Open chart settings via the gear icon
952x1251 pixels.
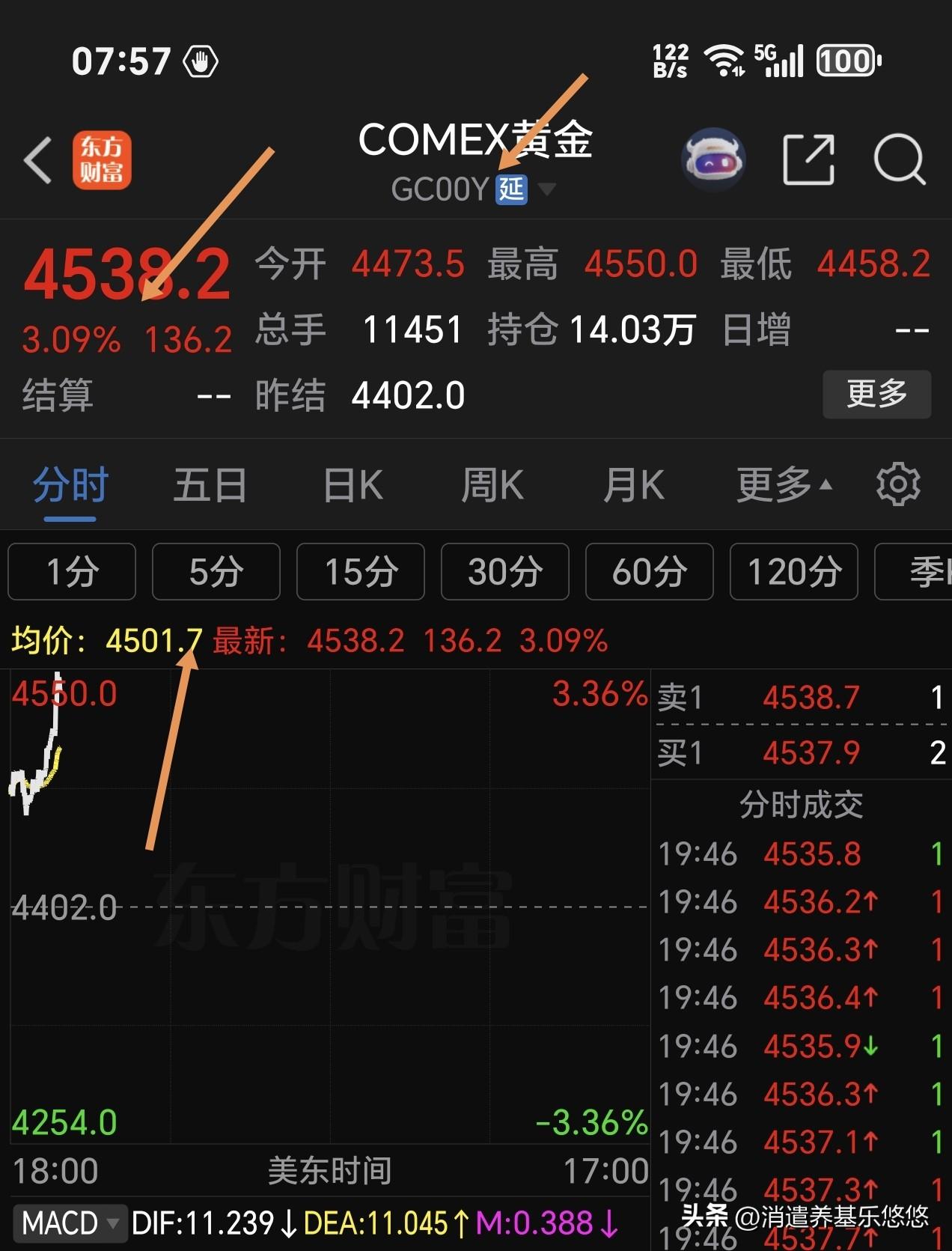[x=897, y=484]
